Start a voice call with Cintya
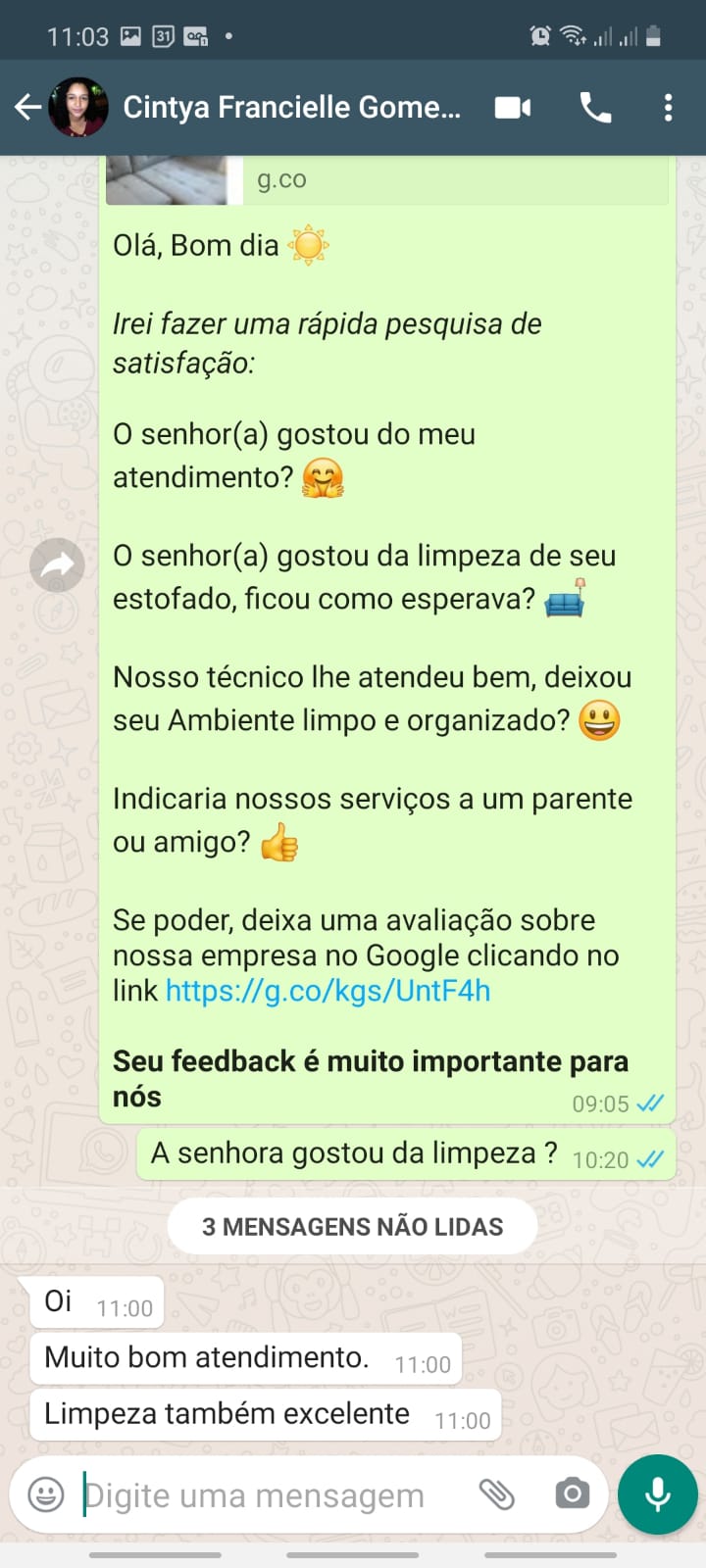Screen dimensions: 706x1568 pyautogui.click(x=595, y=107)
